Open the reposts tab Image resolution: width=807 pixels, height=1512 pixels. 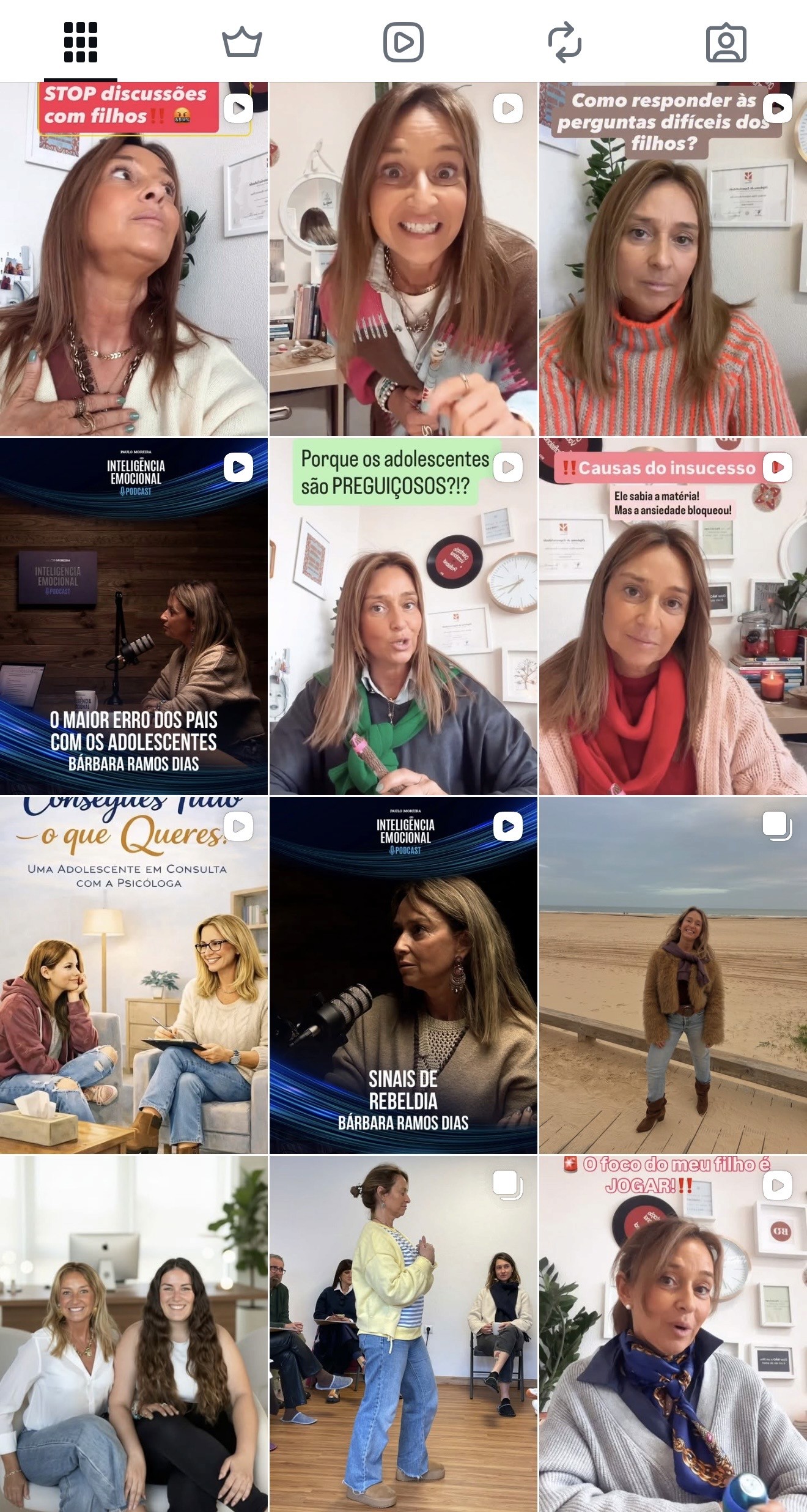coord(564,42)
